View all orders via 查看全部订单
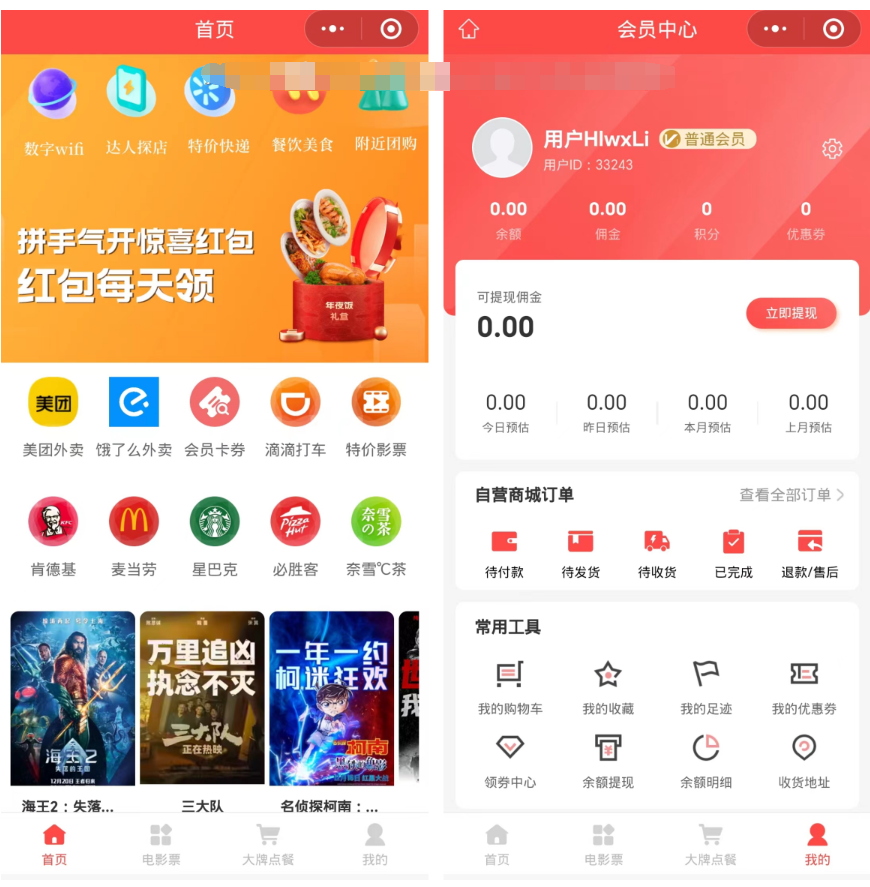The height and width of the screenshot is (887, 870). (x=791, y=495)
